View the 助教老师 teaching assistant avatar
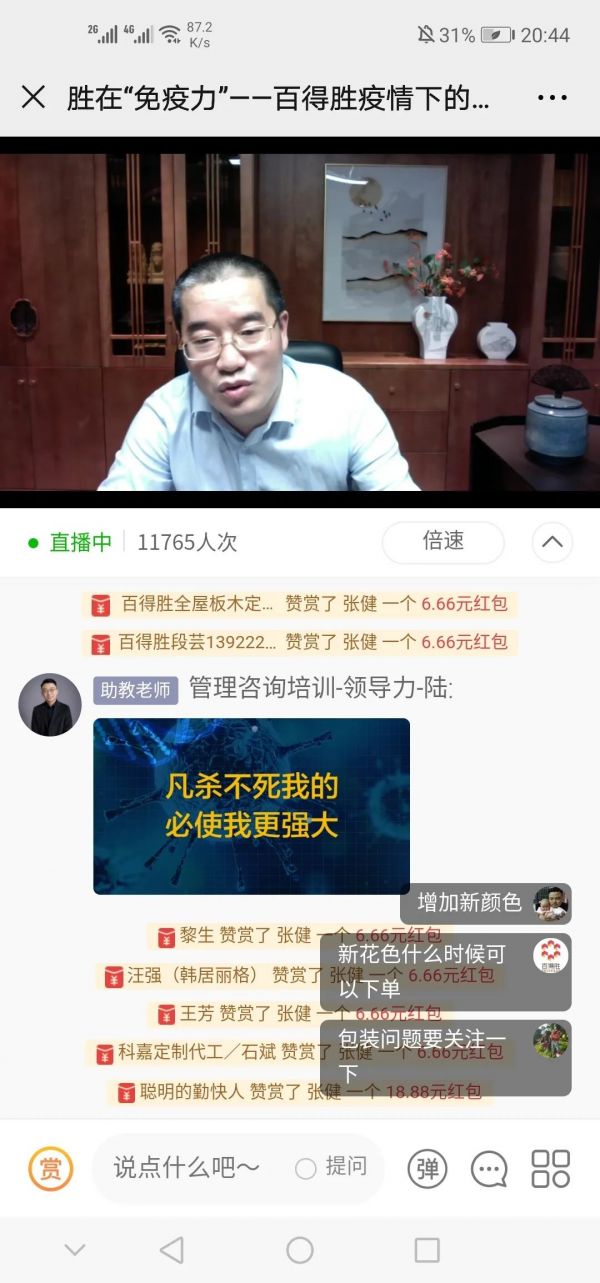The height and width of the screenshot is (1283, 600). (x=50, y=705)
